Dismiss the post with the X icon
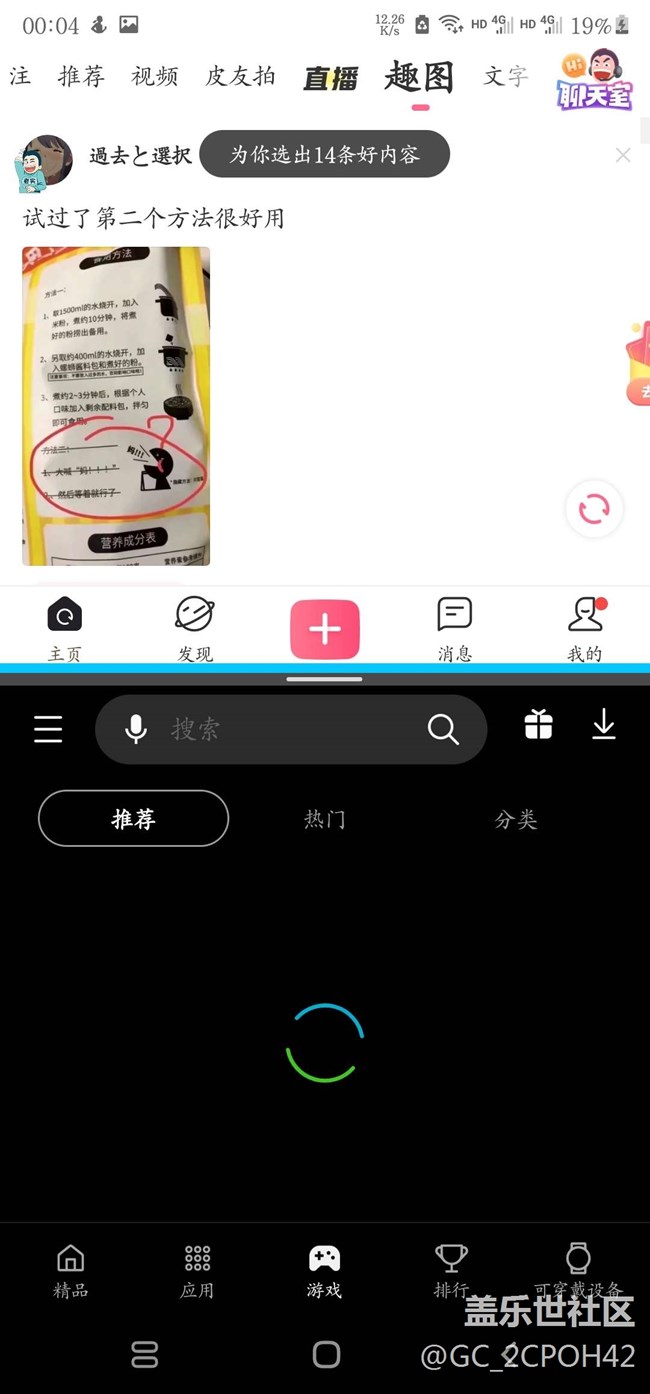This screenshot has height=1394, width=650. pos(623,155)
